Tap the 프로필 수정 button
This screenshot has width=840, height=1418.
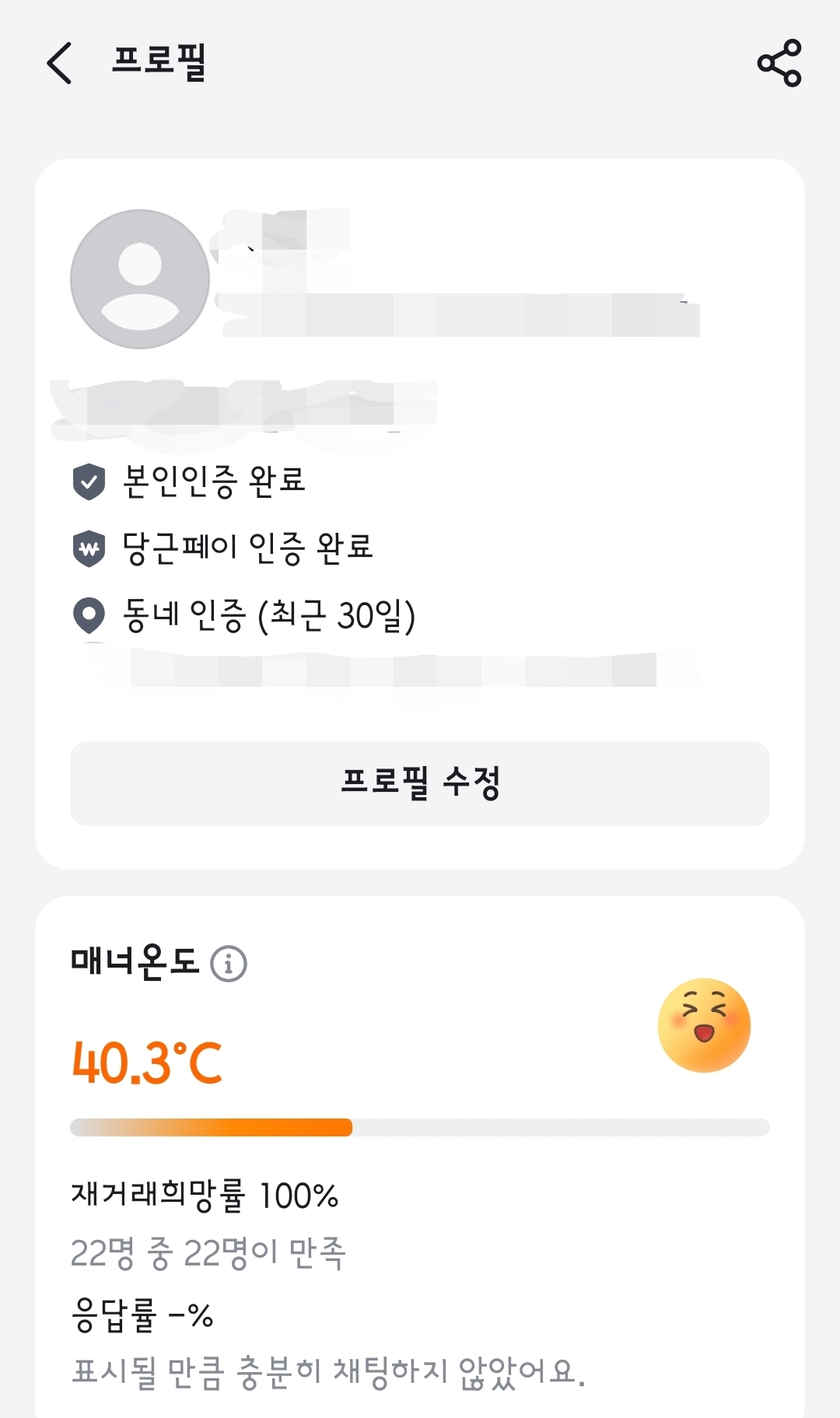point(420,783)
